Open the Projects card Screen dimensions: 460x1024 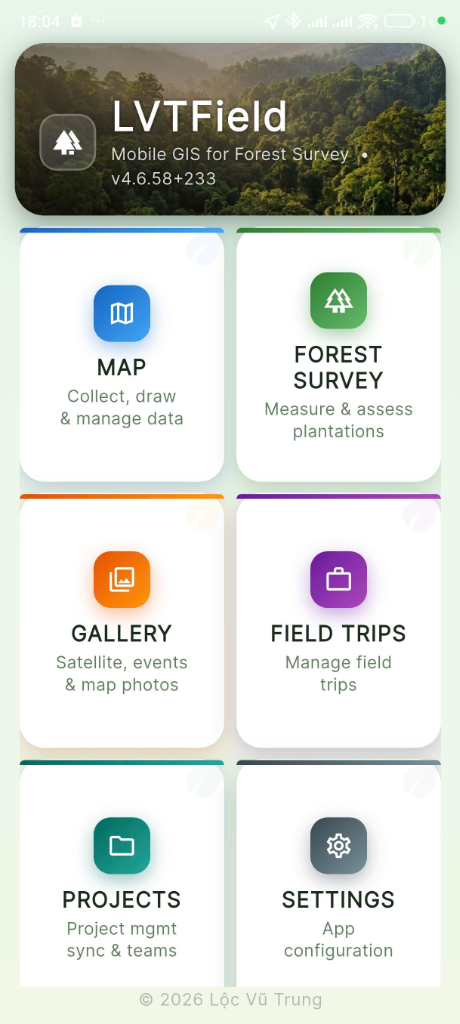(122, 874)
